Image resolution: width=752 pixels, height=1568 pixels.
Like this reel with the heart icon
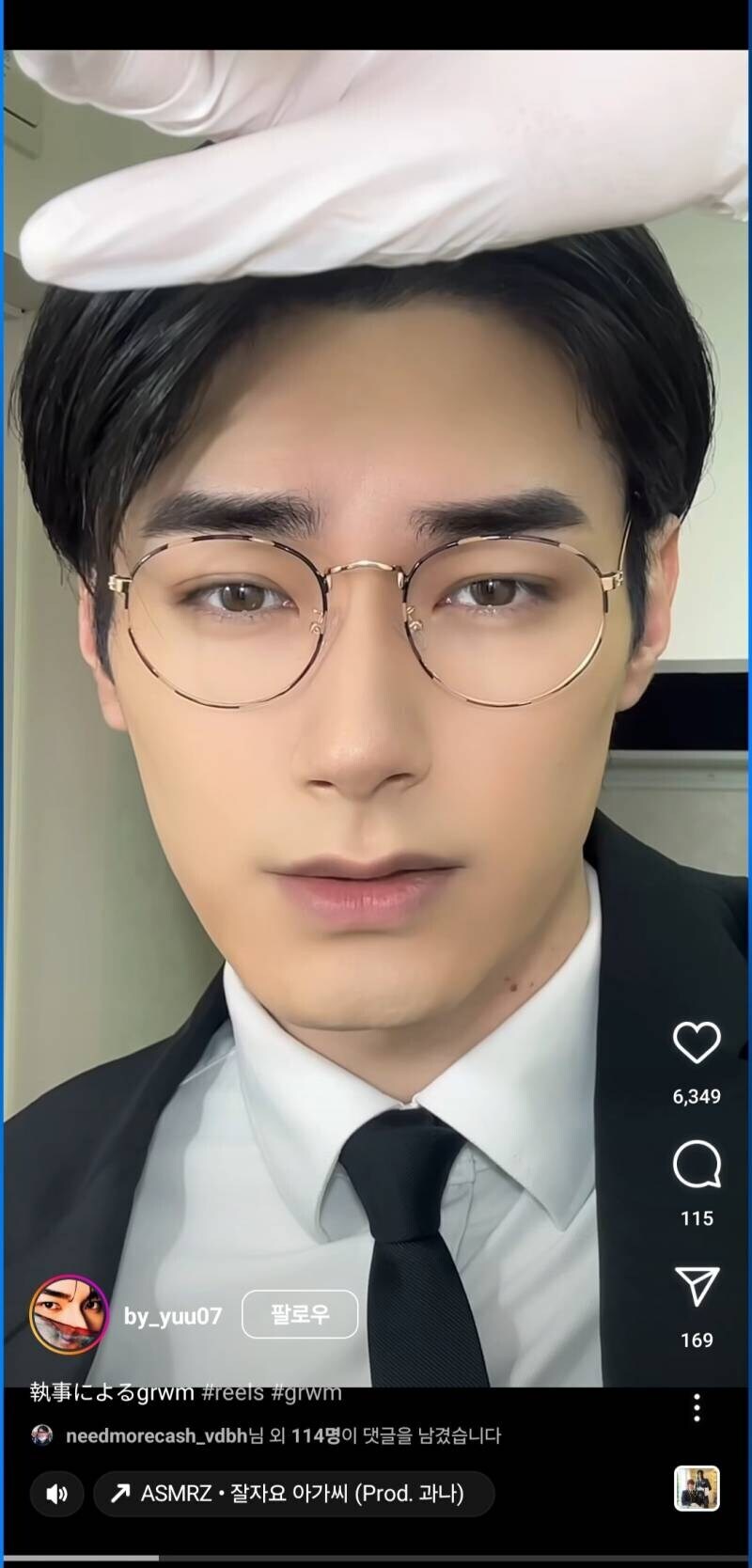coord(697,1043)
